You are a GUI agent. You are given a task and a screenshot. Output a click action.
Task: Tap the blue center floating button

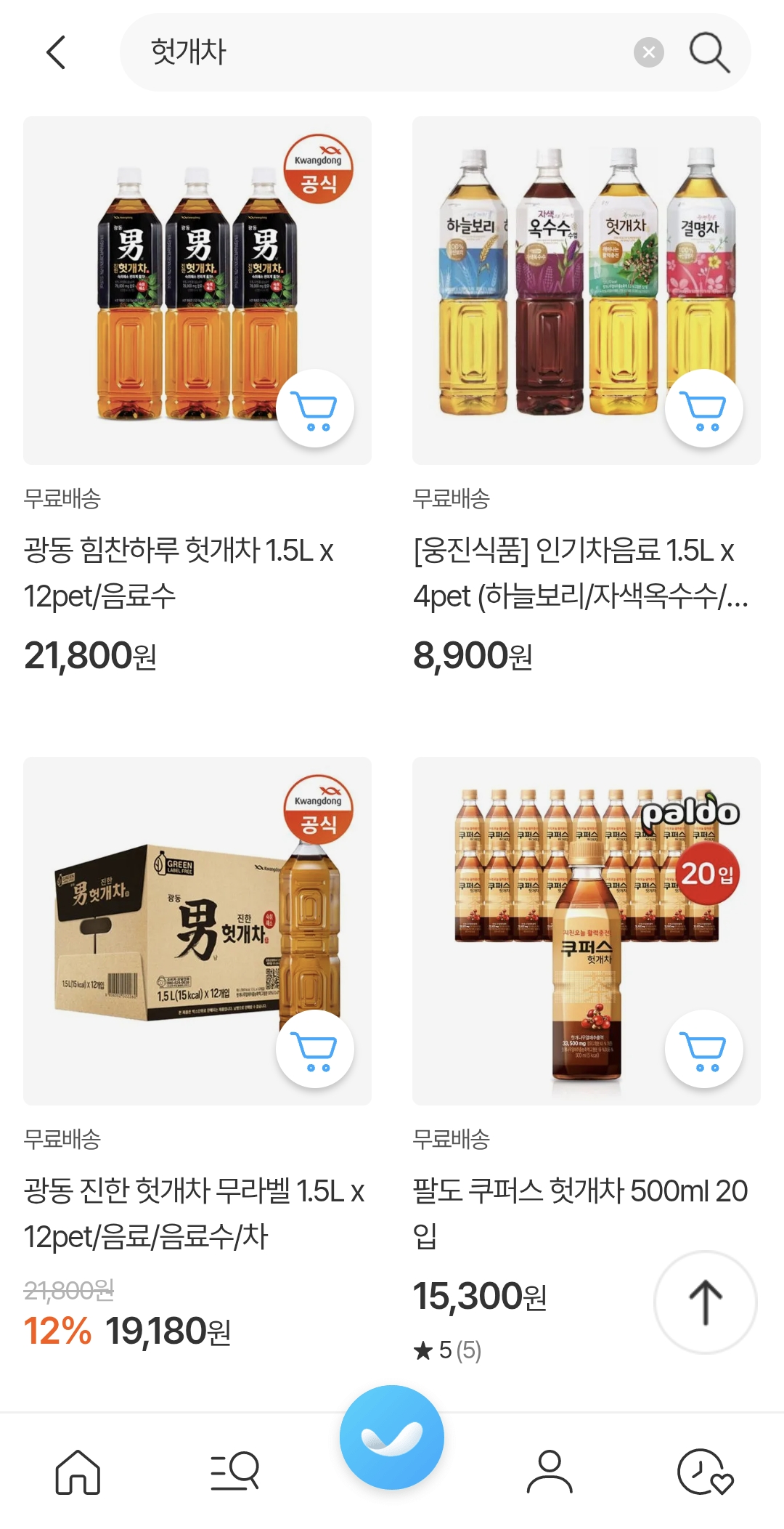point(392,1437)
